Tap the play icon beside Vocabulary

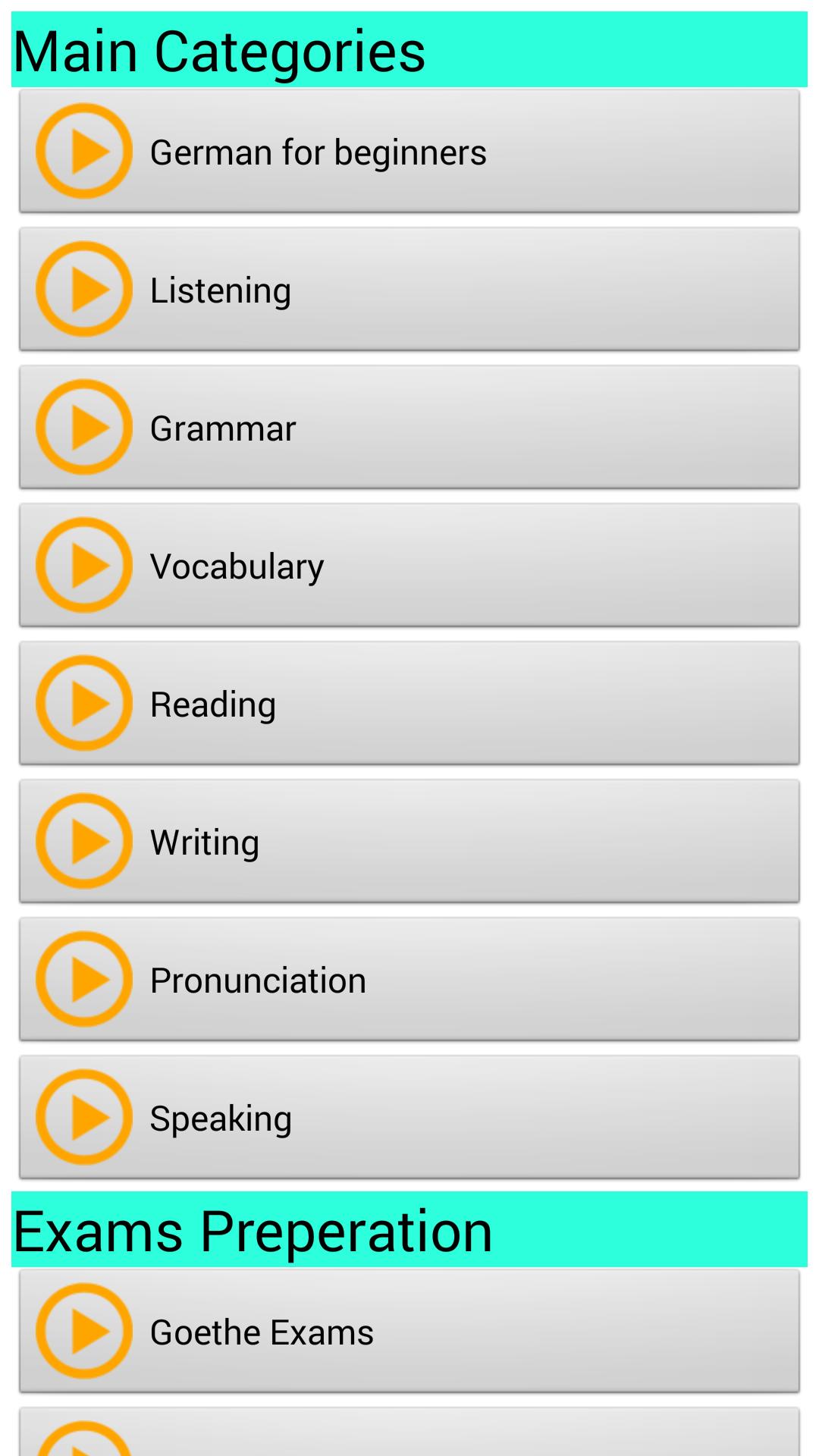pos(83,565)
